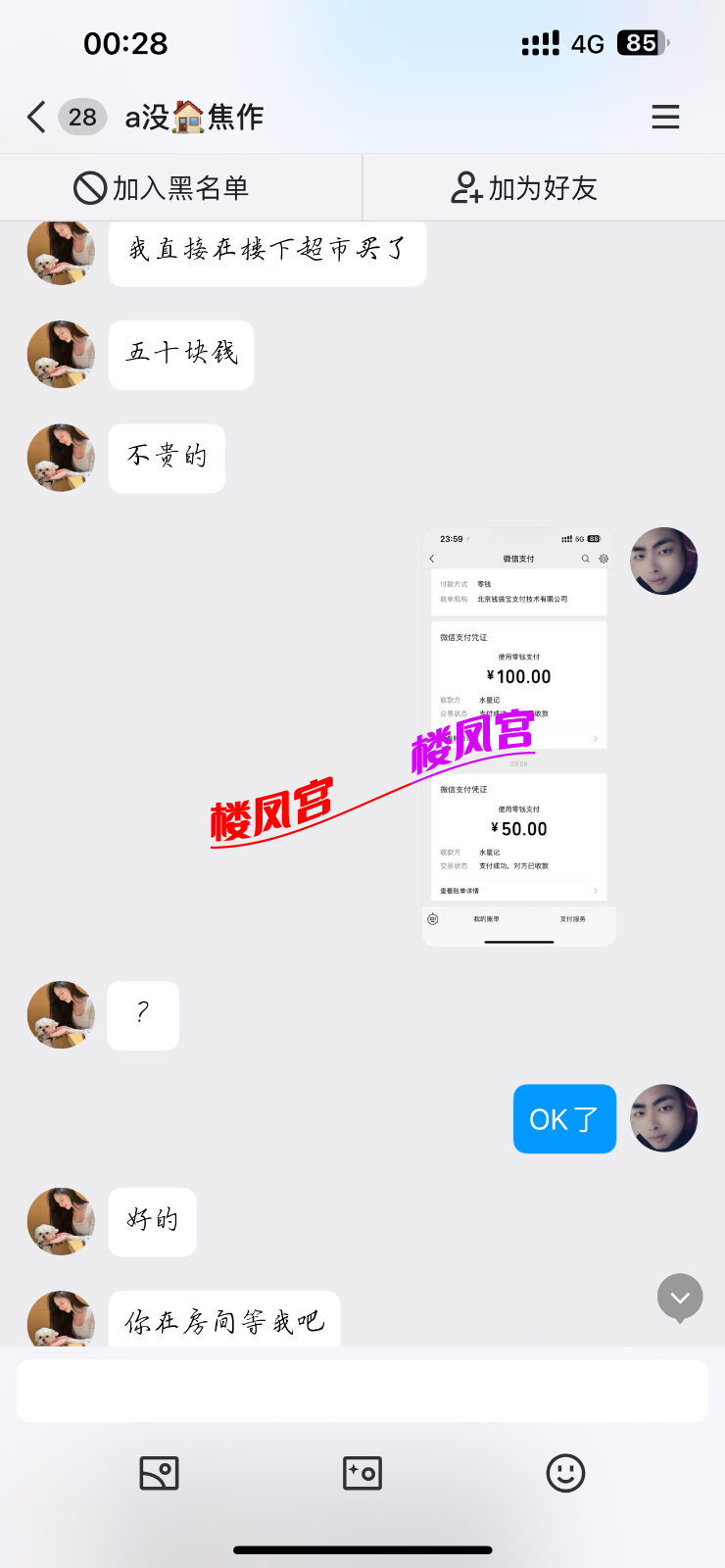
Task: Open the photo gallery picker icon
Action: 159,1473
